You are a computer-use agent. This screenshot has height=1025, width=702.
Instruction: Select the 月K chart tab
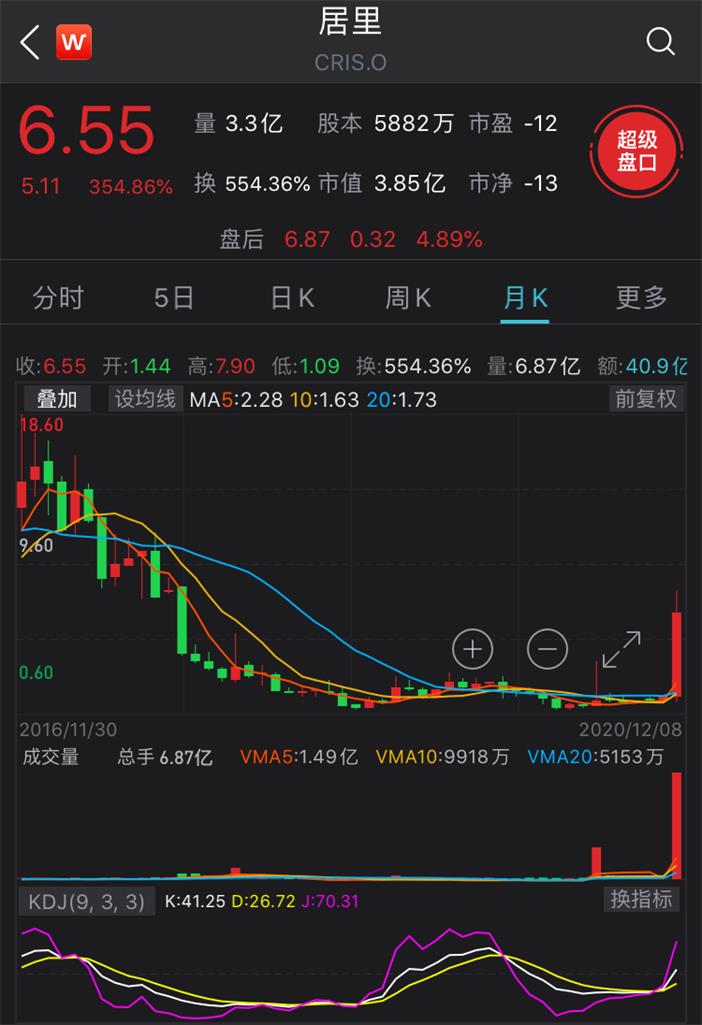[x=525, y=298]
